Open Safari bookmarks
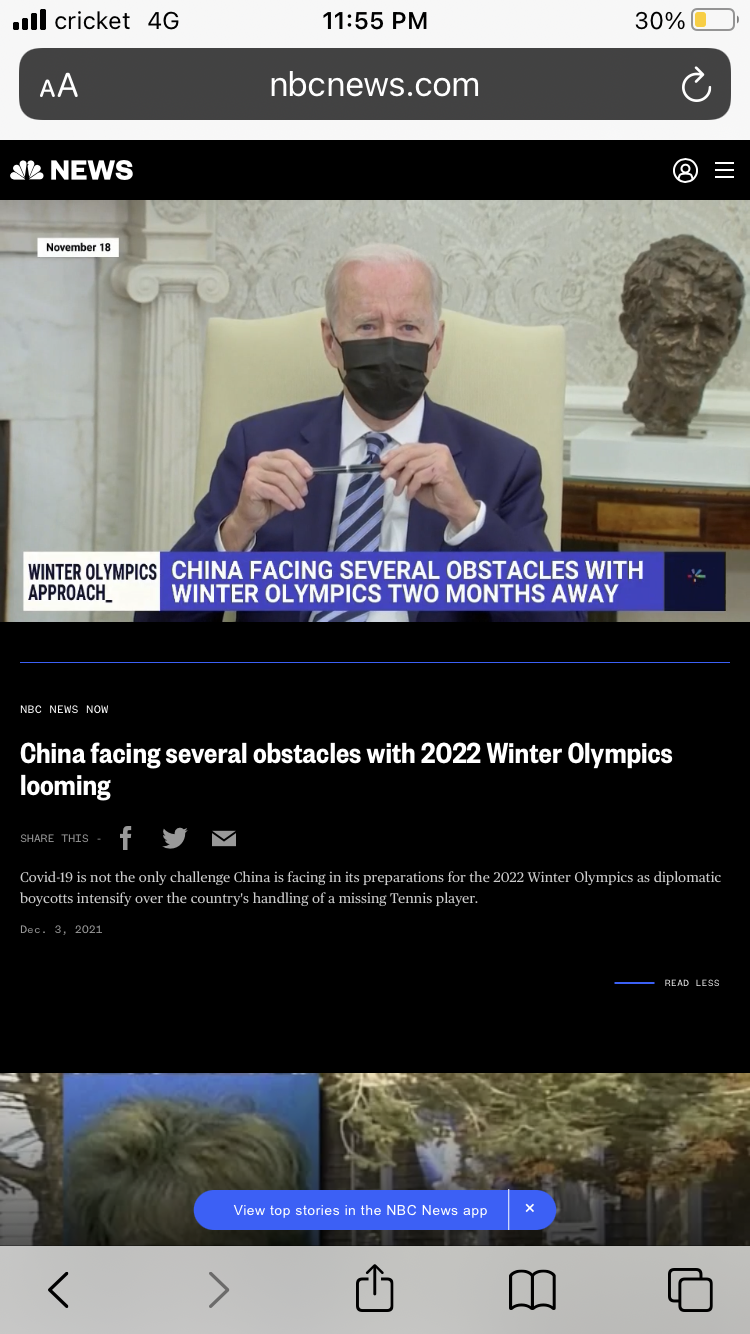The image size is (750, 1334). [532, 1290]
